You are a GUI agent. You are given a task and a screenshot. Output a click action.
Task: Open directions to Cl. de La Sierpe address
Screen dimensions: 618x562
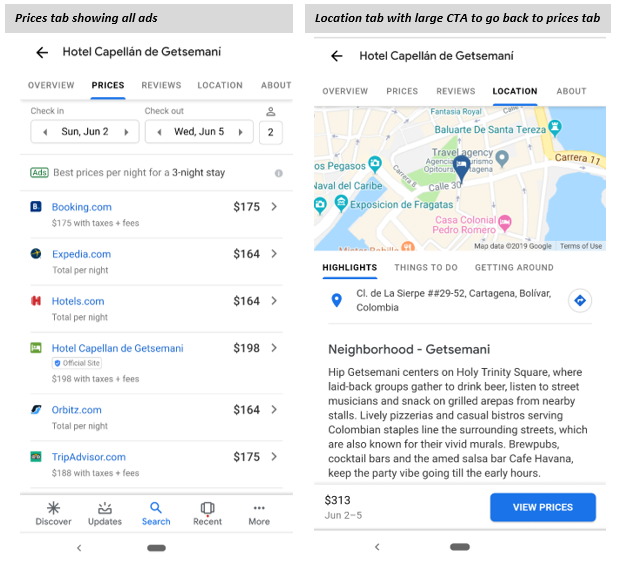[x=580, y=301]
